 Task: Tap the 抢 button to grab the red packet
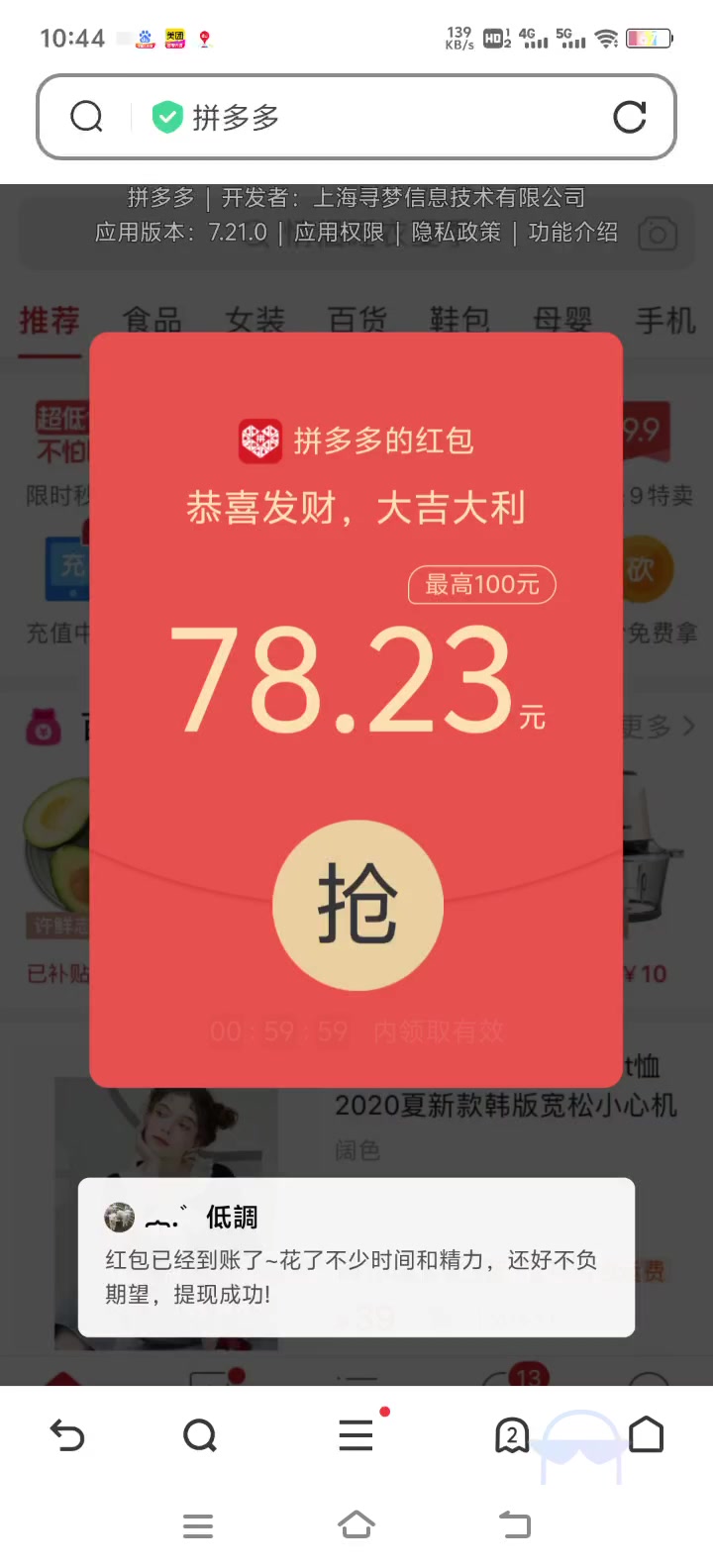(x=357, y=905)
